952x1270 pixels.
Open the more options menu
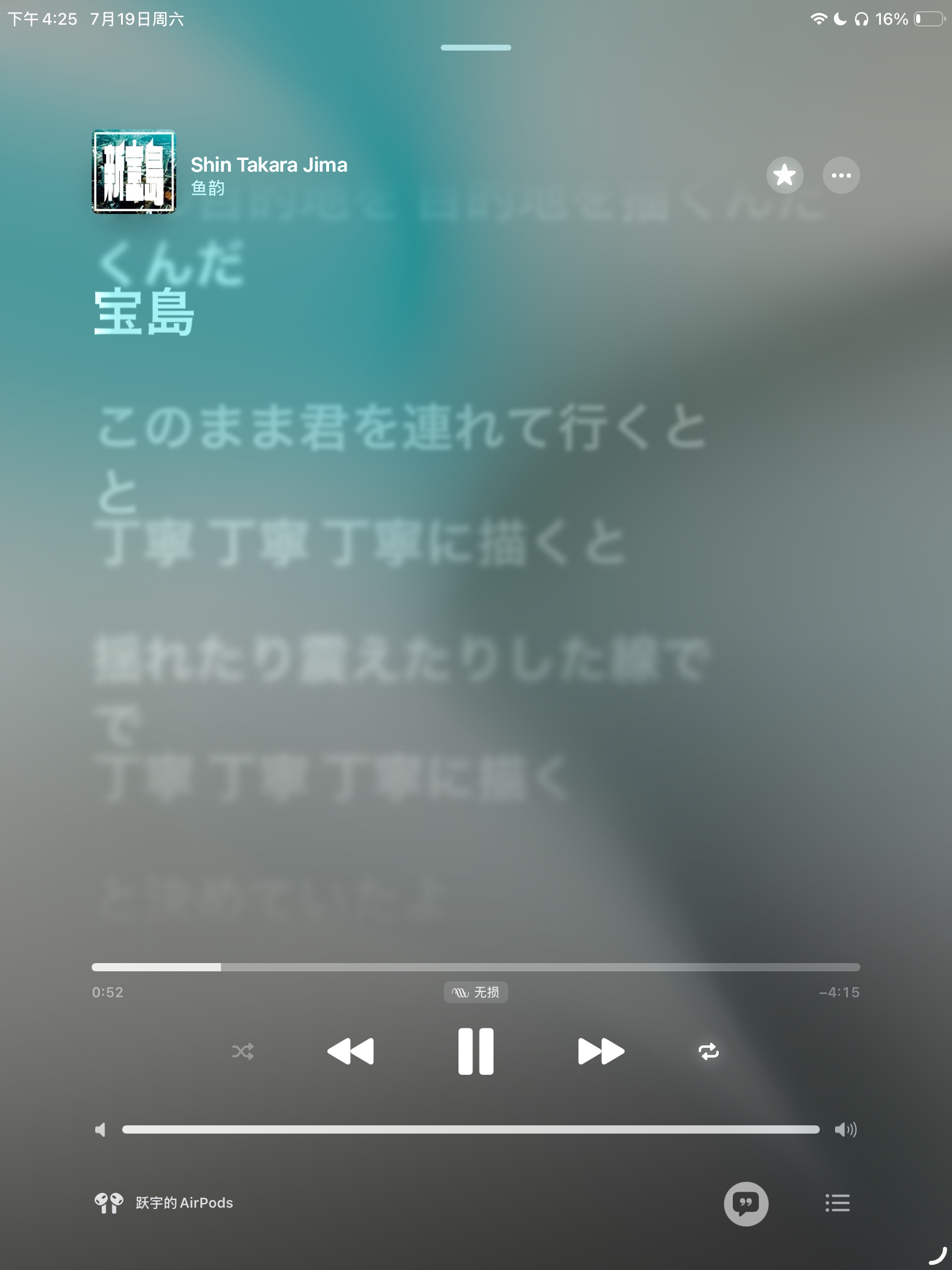point(841,175)
